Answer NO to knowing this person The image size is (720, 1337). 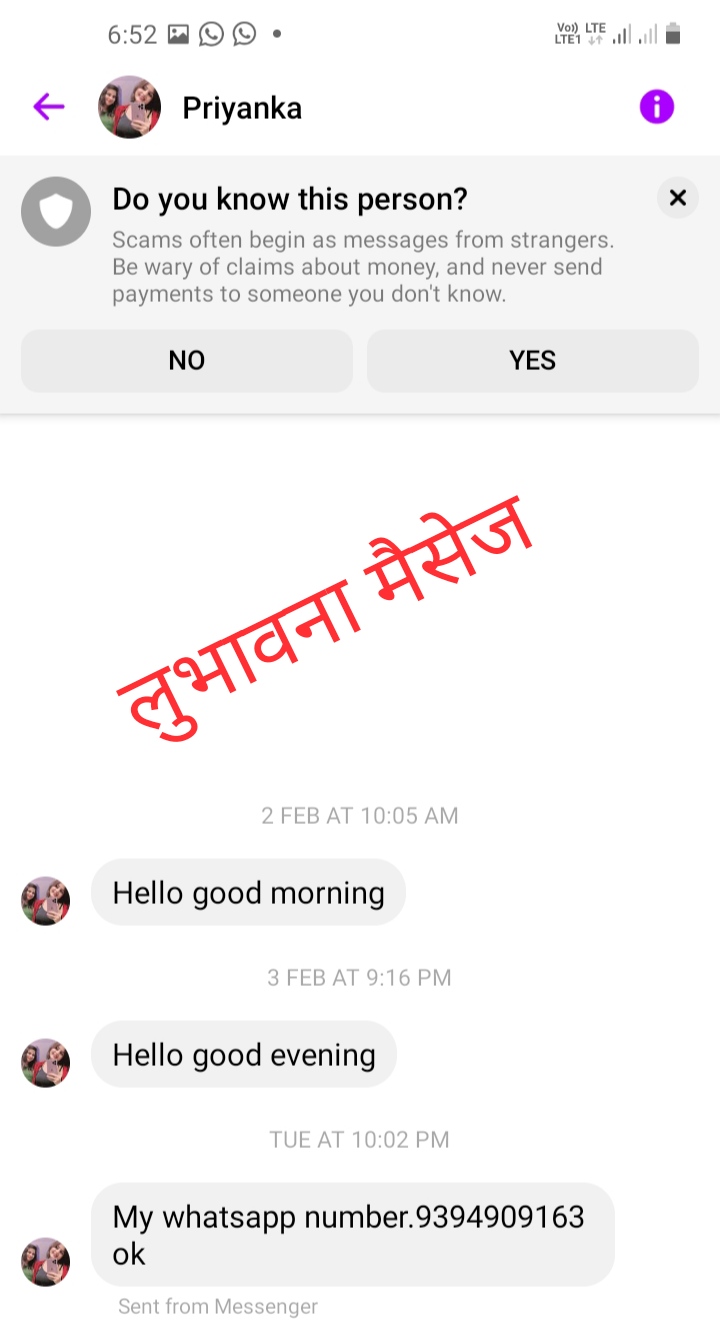[x=187, y=361]
